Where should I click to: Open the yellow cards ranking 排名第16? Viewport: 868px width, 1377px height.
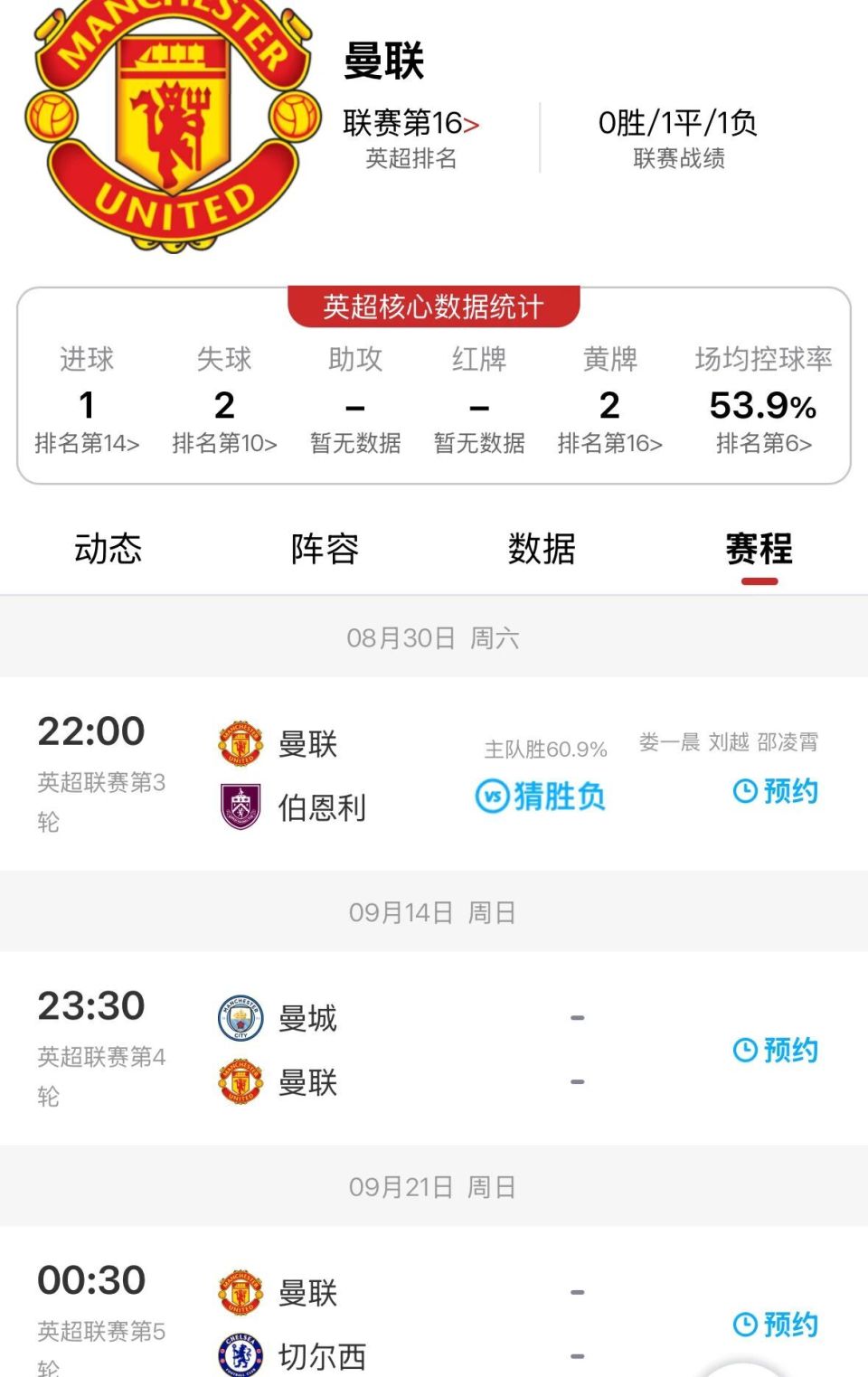[x=609, y=443]
